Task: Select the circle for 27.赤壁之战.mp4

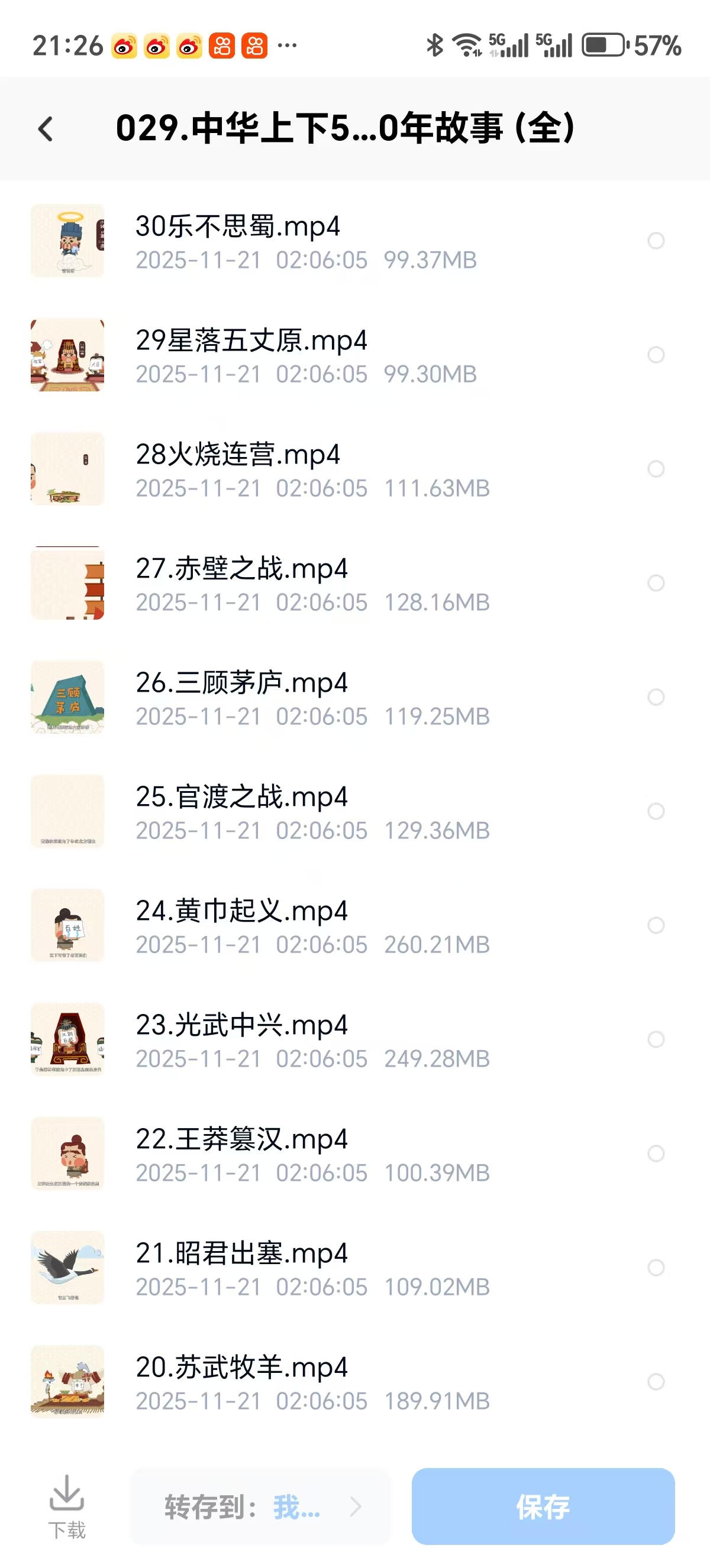Action: point(656,583)
